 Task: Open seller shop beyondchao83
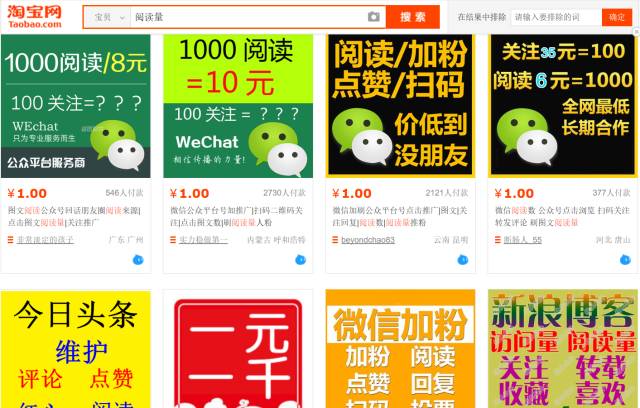coord(368,240)
